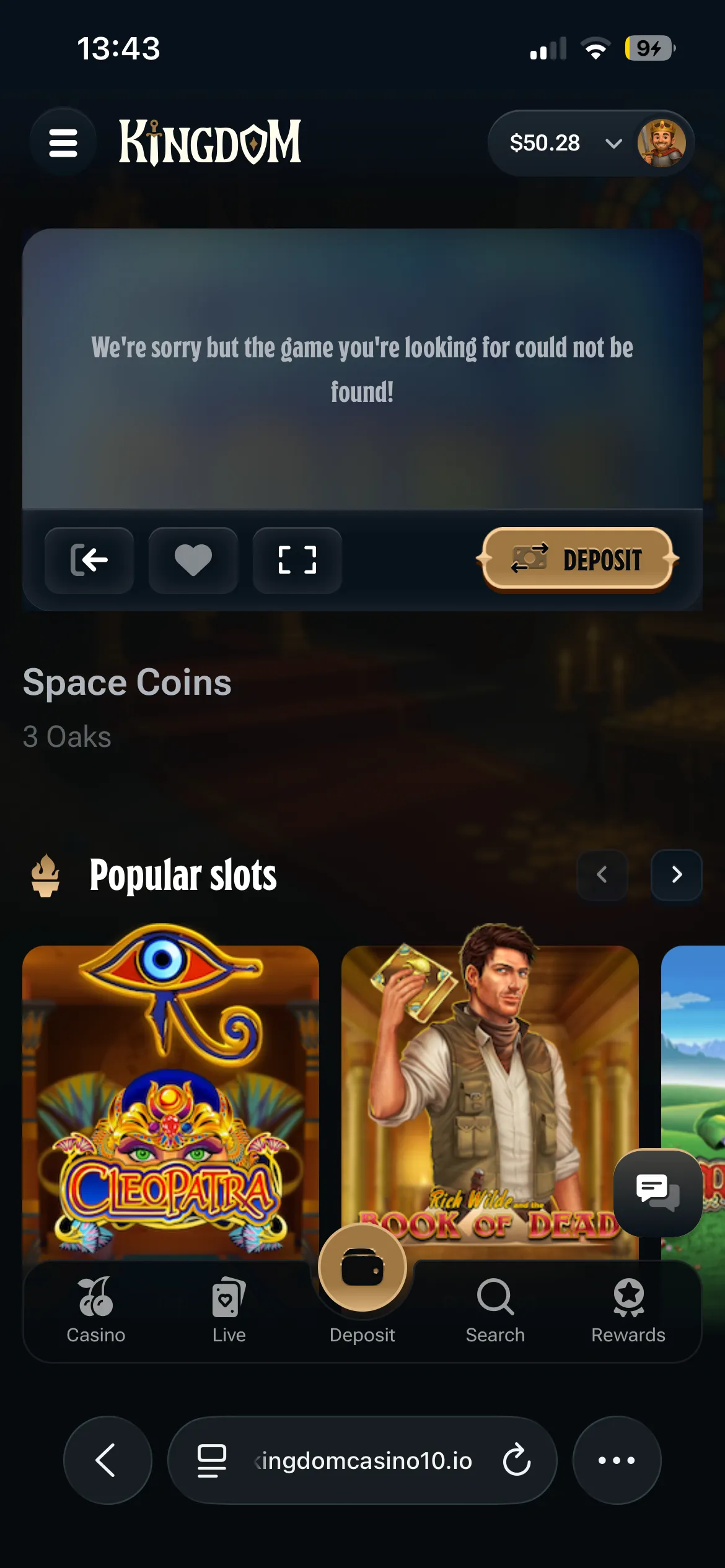
Task: Add Space Coins to favorites
Action: point(193,560)
